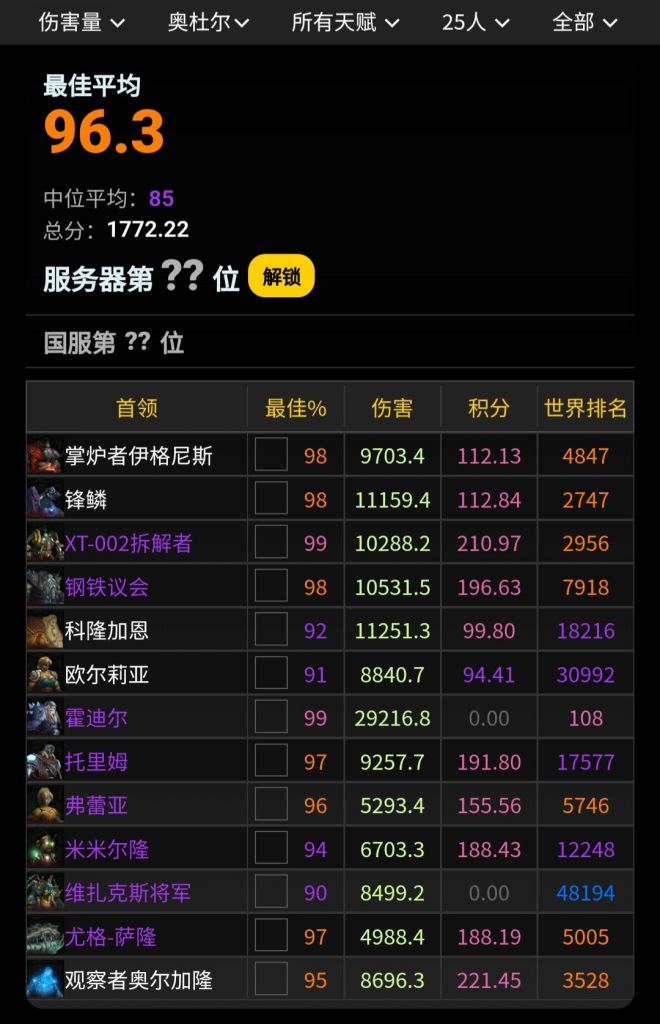Open the XT-002拆解者 boss link
Screen dimensions: 660x1024
(x=128, y=543)
